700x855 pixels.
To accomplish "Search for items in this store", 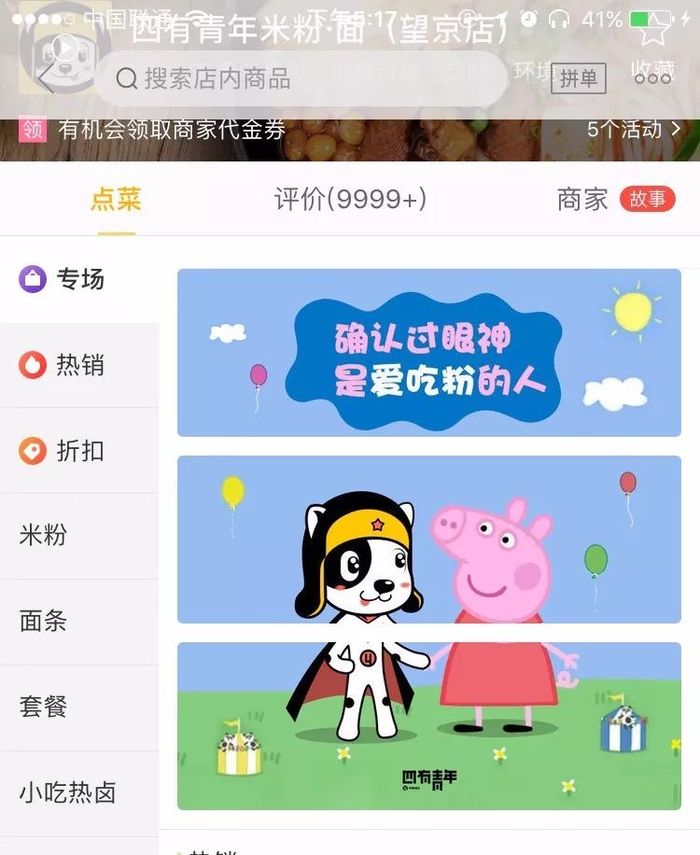I will tap(300, 78).
